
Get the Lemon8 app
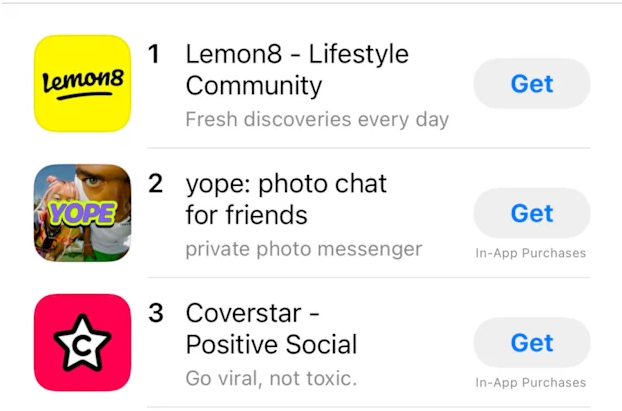pyautogui.click(x=531, y=84)
